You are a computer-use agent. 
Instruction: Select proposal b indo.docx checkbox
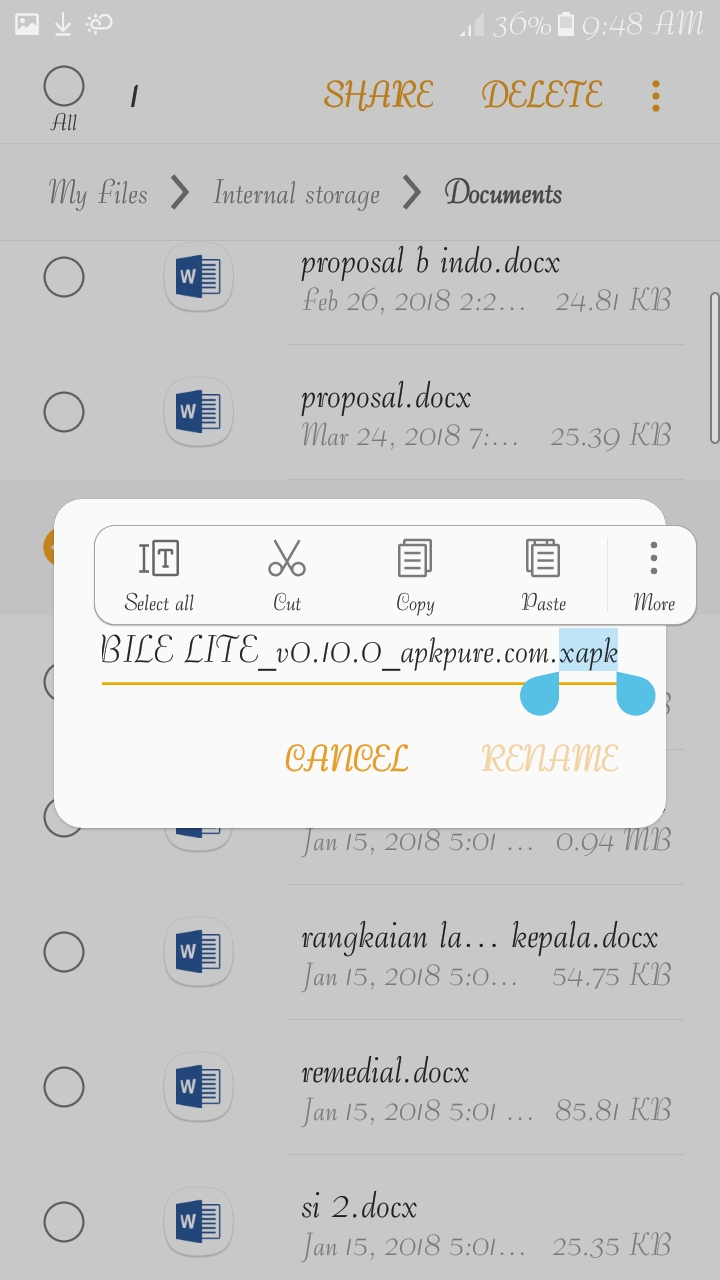tap(64, 277)
